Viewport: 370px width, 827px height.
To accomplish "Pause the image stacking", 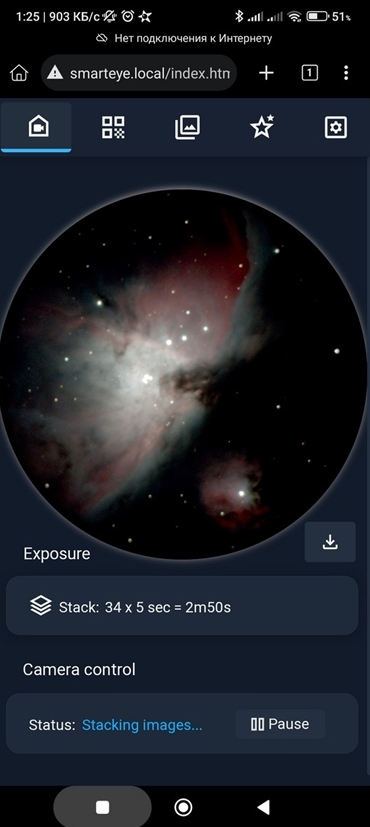I will point(280,724).
